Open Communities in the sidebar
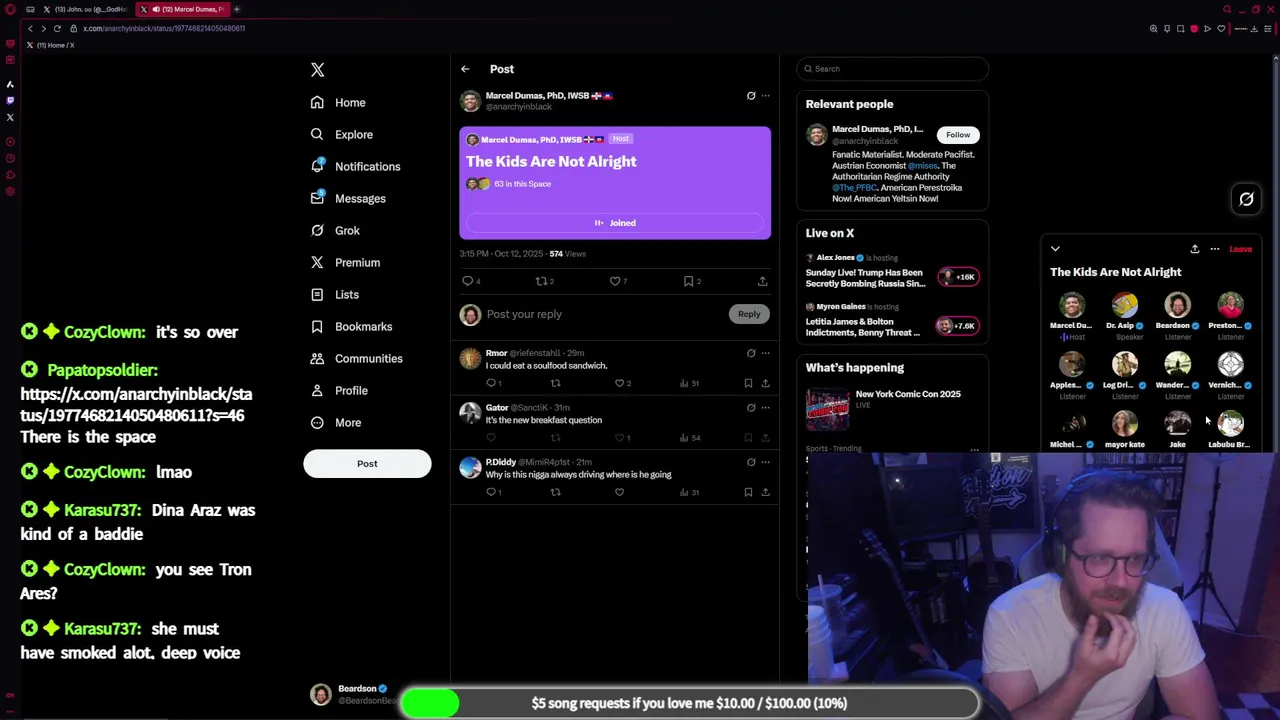 coord(368,358)
